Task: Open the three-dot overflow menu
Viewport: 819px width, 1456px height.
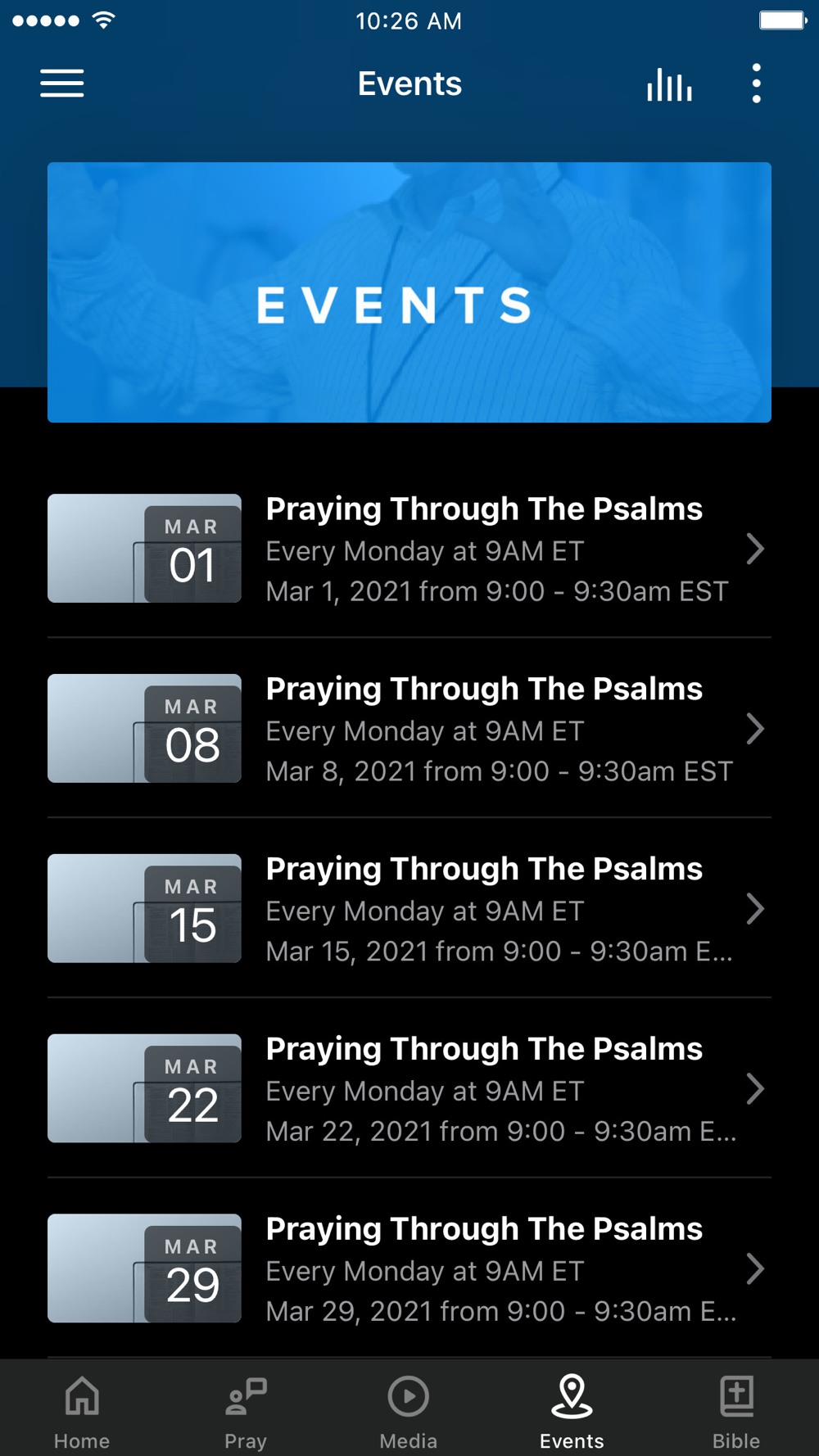Action: [756, 84]
